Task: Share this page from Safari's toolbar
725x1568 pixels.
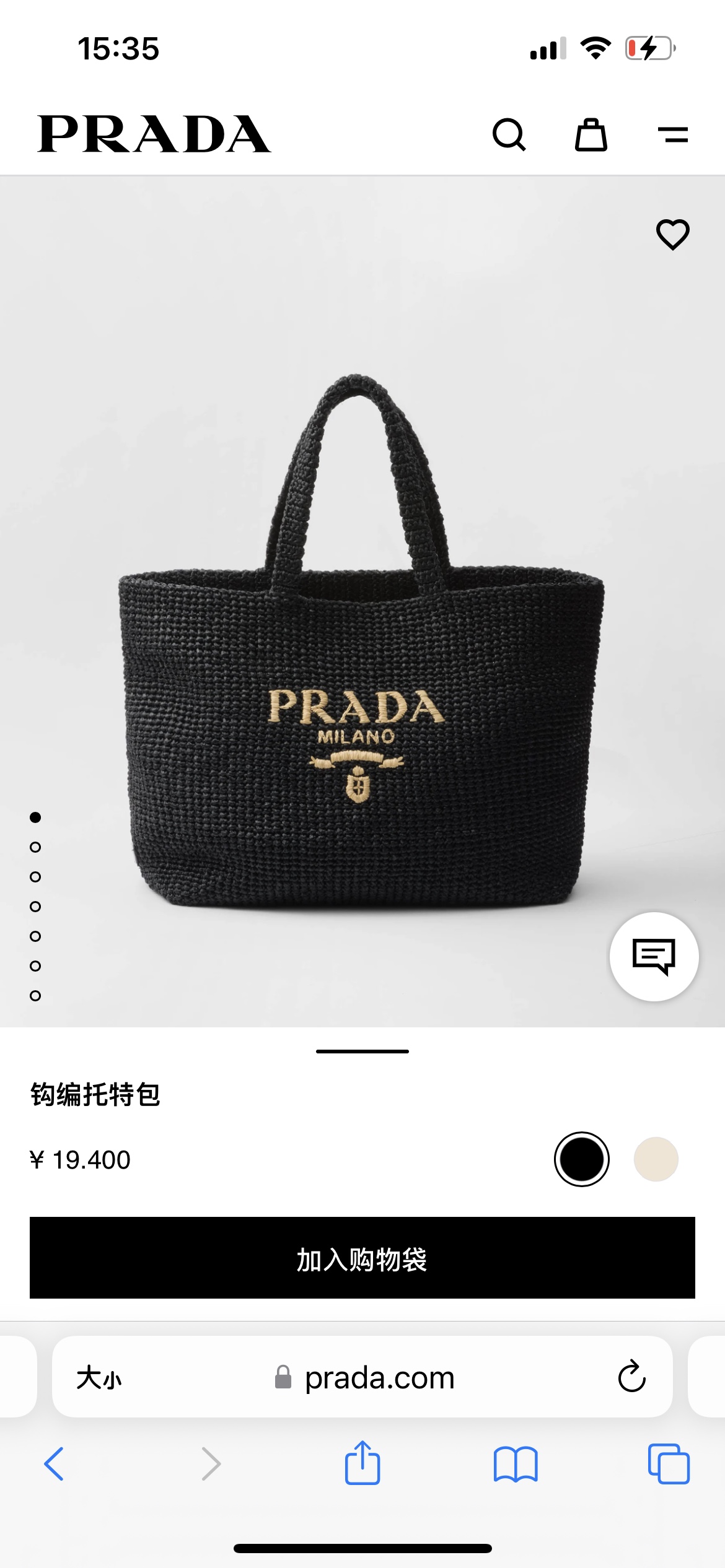Action: (362, 1463)
